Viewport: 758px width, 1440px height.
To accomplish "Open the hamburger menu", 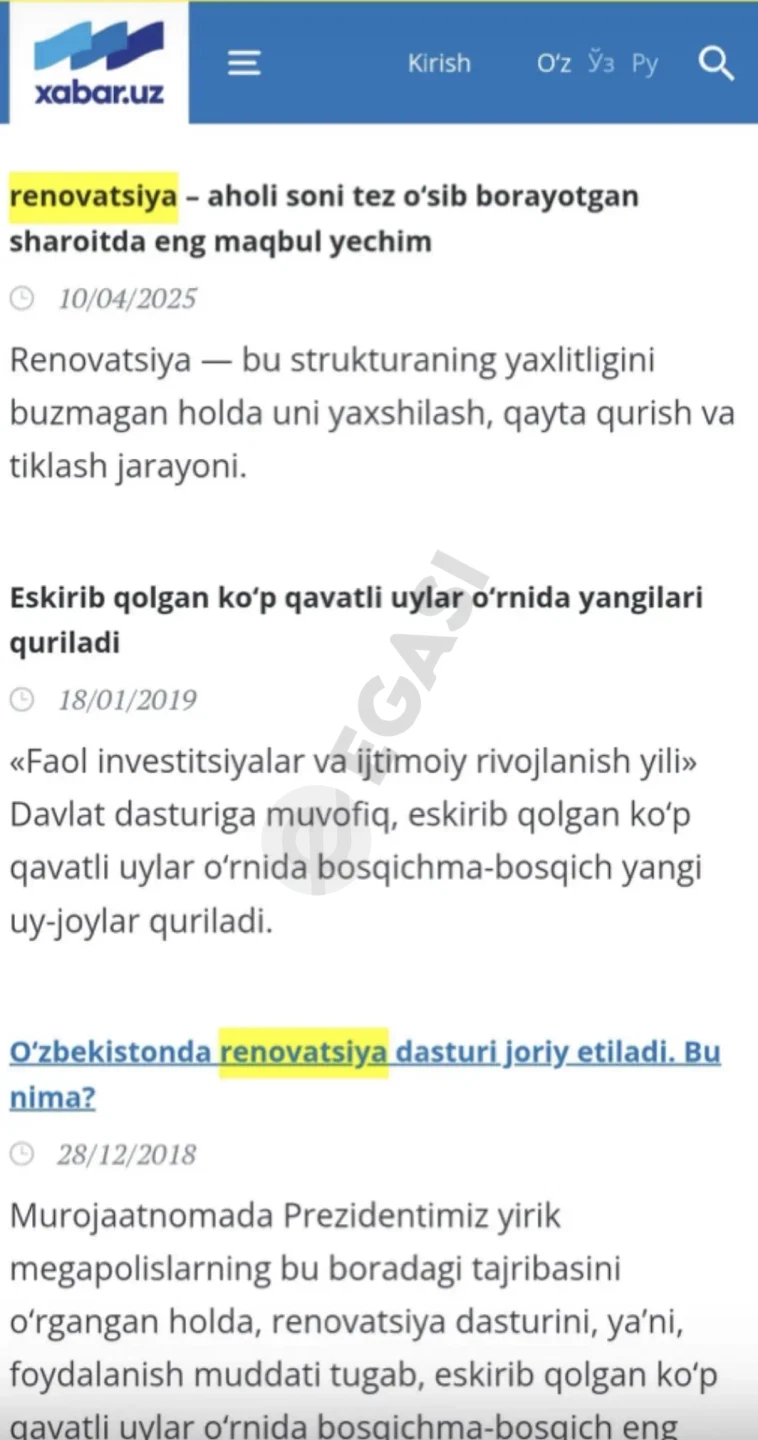I will (243, 63).
